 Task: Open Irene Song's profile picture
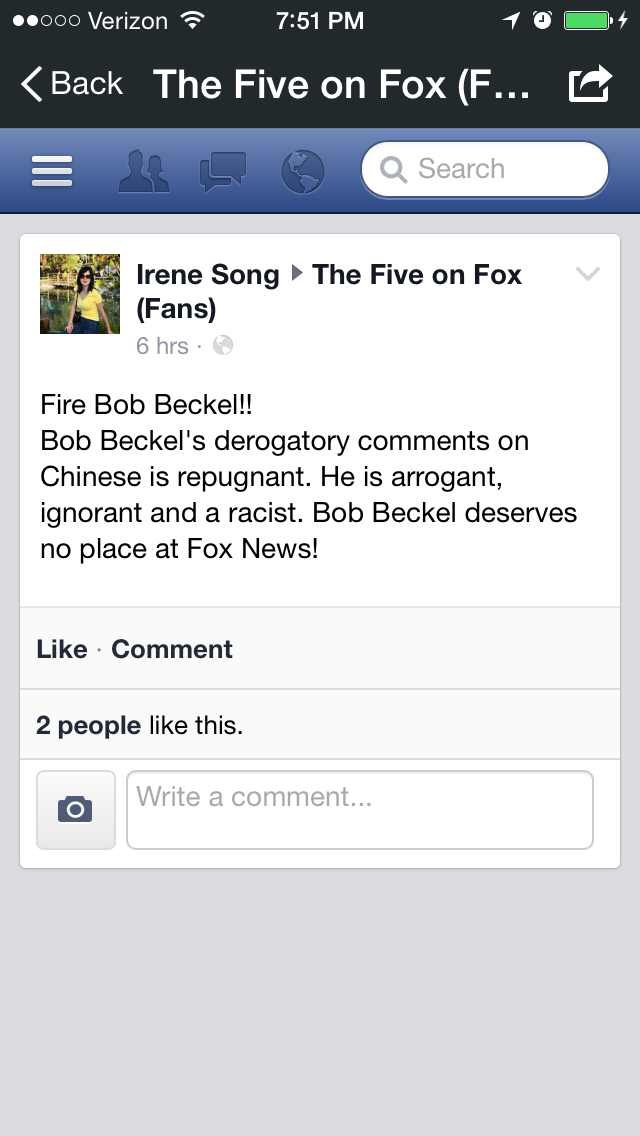(80, 294)
